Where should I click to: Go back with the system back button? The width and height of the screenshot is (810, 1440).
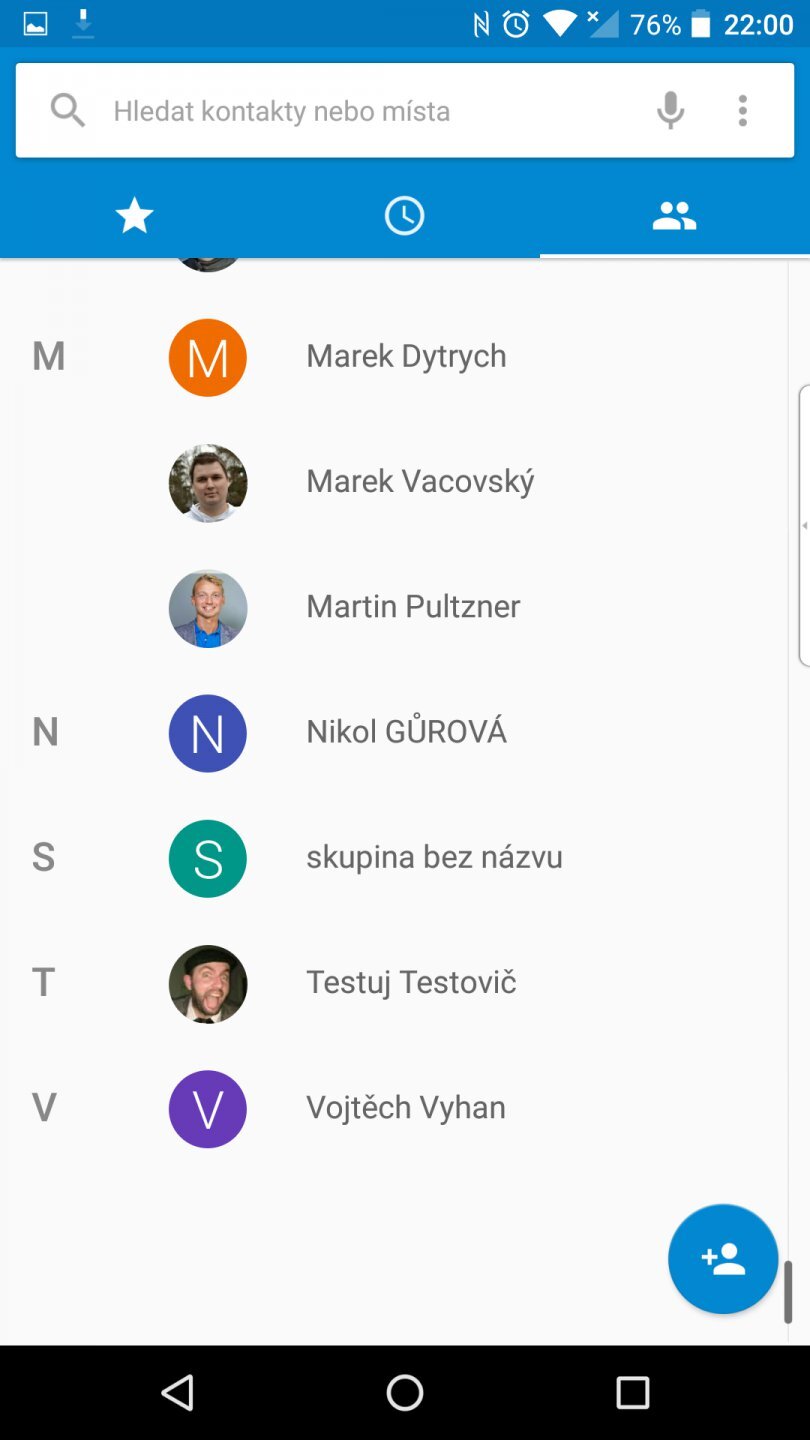pos(177,1392)
